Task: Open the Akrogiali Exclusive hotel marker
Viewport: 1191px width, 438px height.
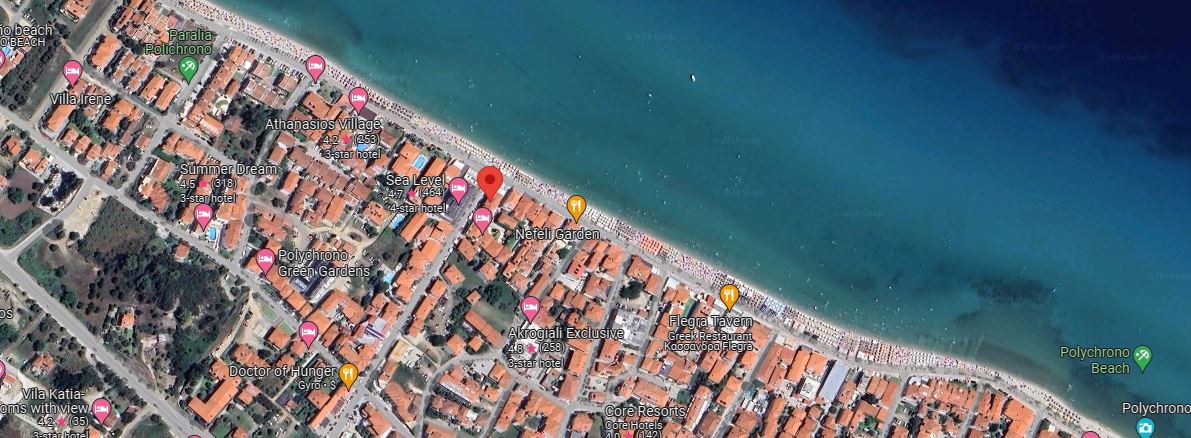Action: (530, 308)
